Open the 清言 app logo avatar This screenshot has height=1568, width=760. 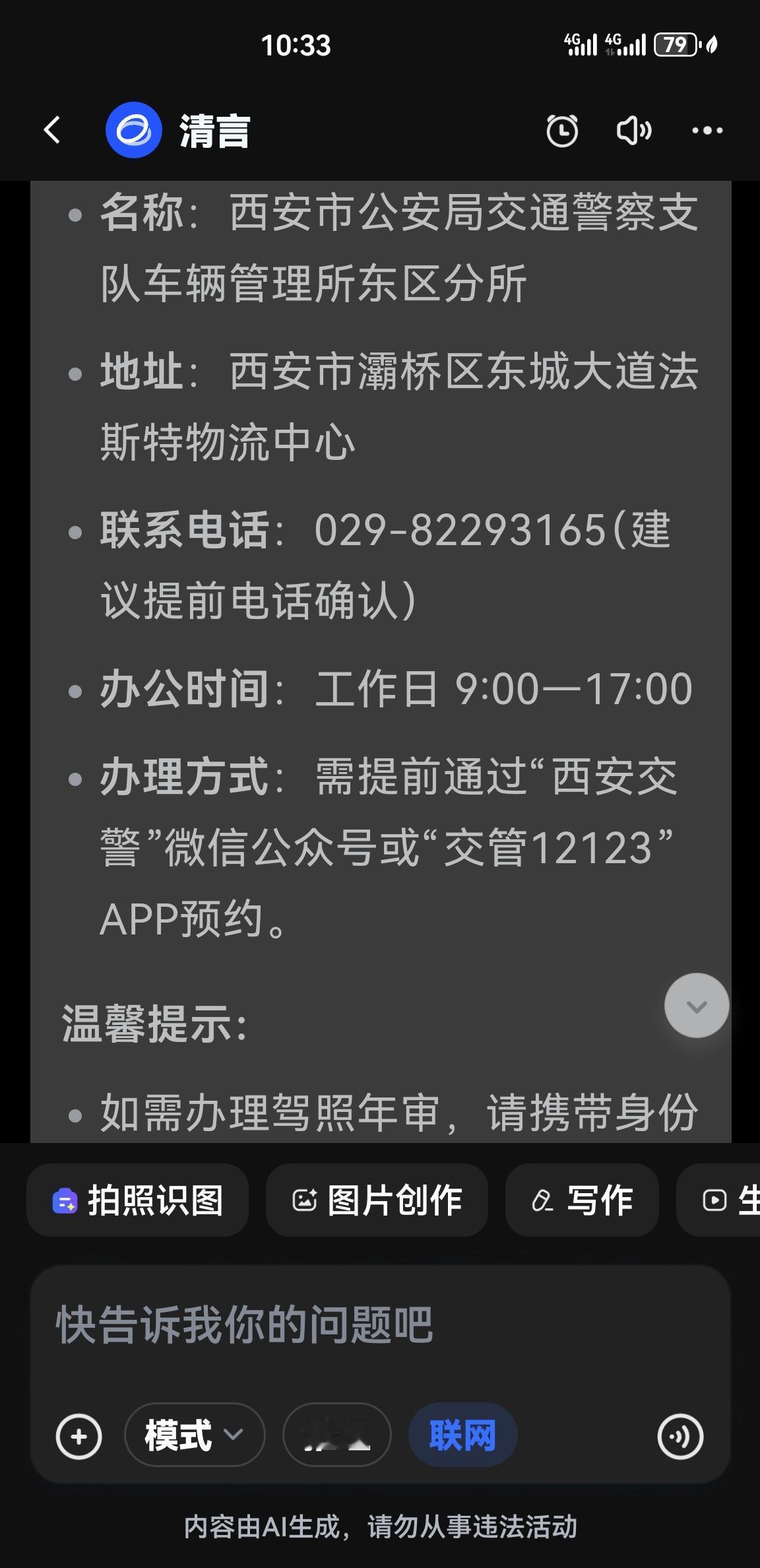pyautogui.click(x=134, y=129)
